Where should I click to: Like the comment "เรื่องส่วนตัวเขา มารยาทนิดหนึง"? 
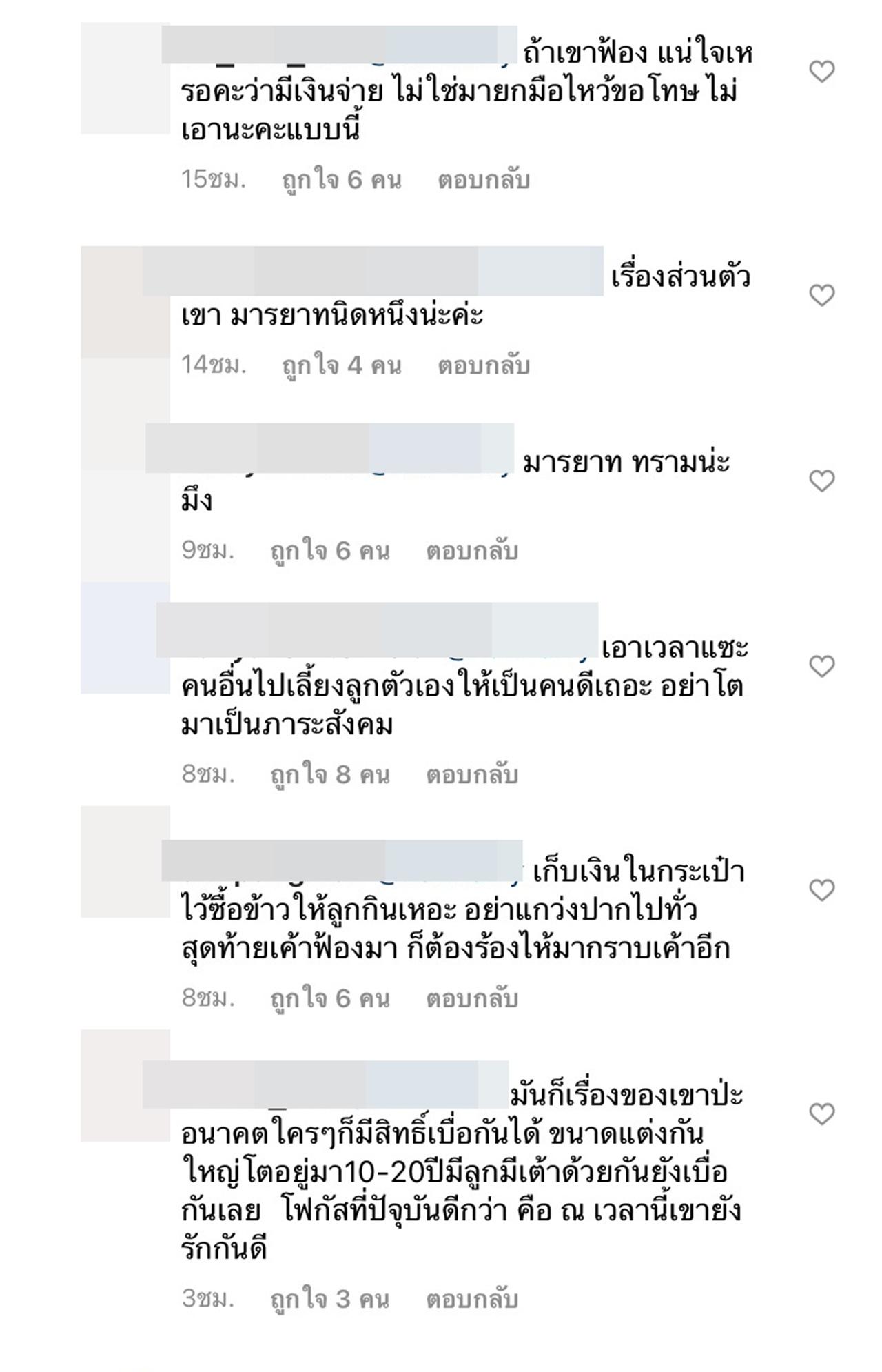(821, 295)
